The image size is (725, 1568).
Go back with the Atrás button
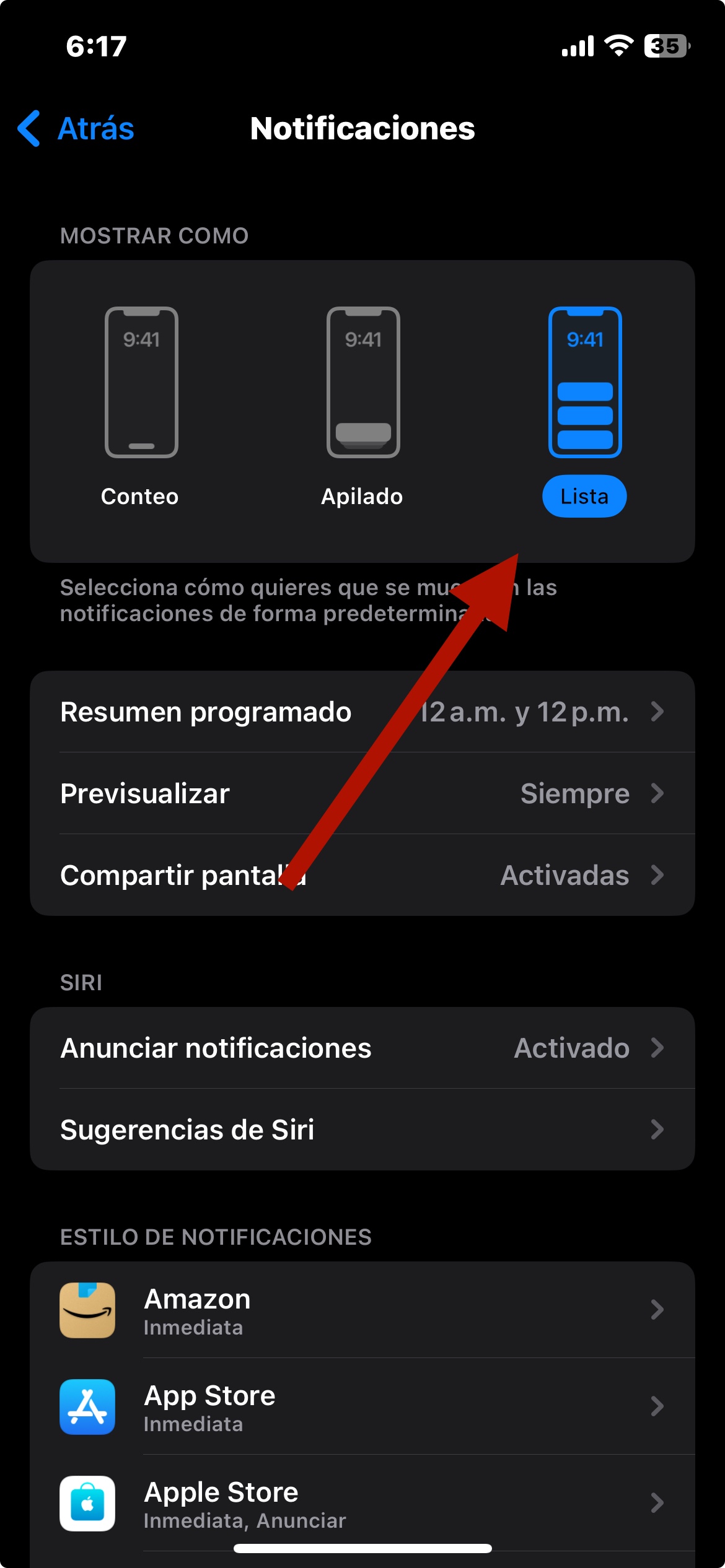76,129
